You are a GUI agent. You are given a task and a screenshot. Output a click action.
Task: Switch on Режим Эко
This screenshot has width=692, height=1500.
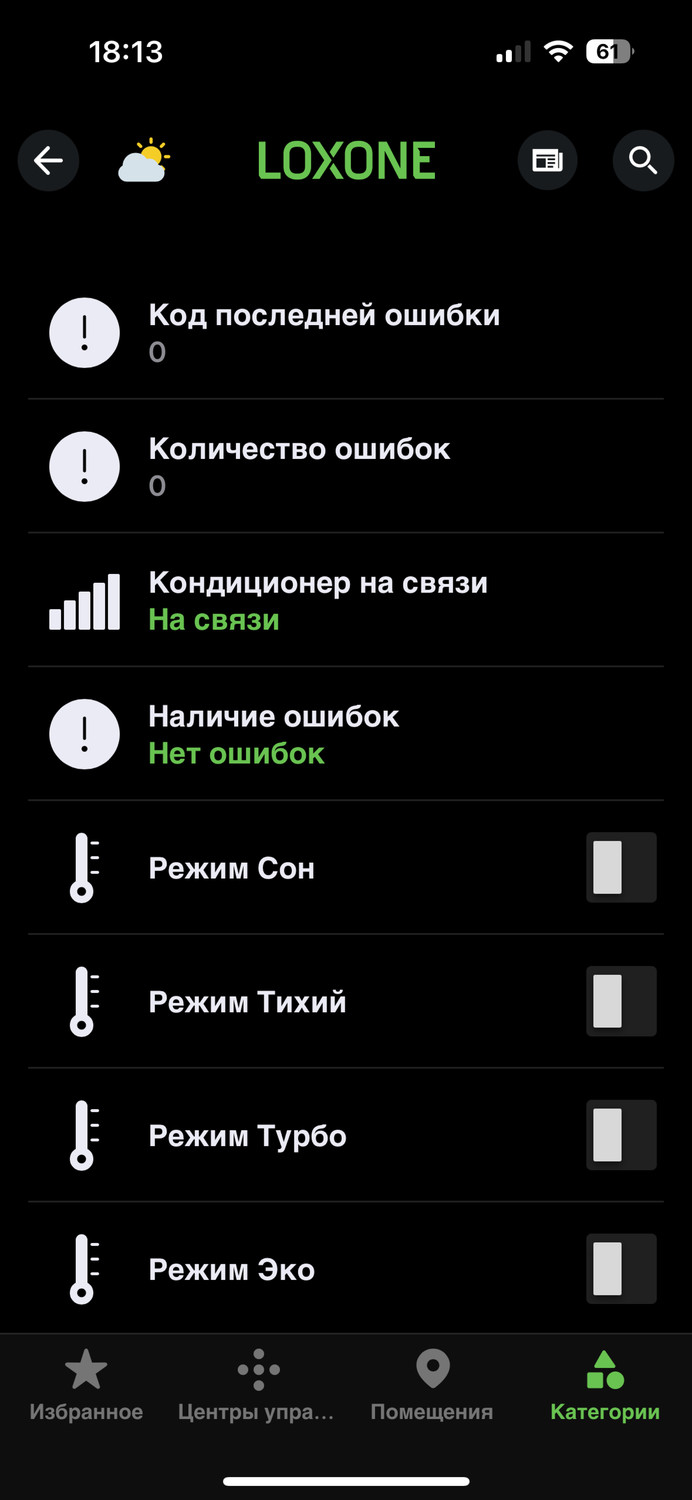coord(621,1269)
